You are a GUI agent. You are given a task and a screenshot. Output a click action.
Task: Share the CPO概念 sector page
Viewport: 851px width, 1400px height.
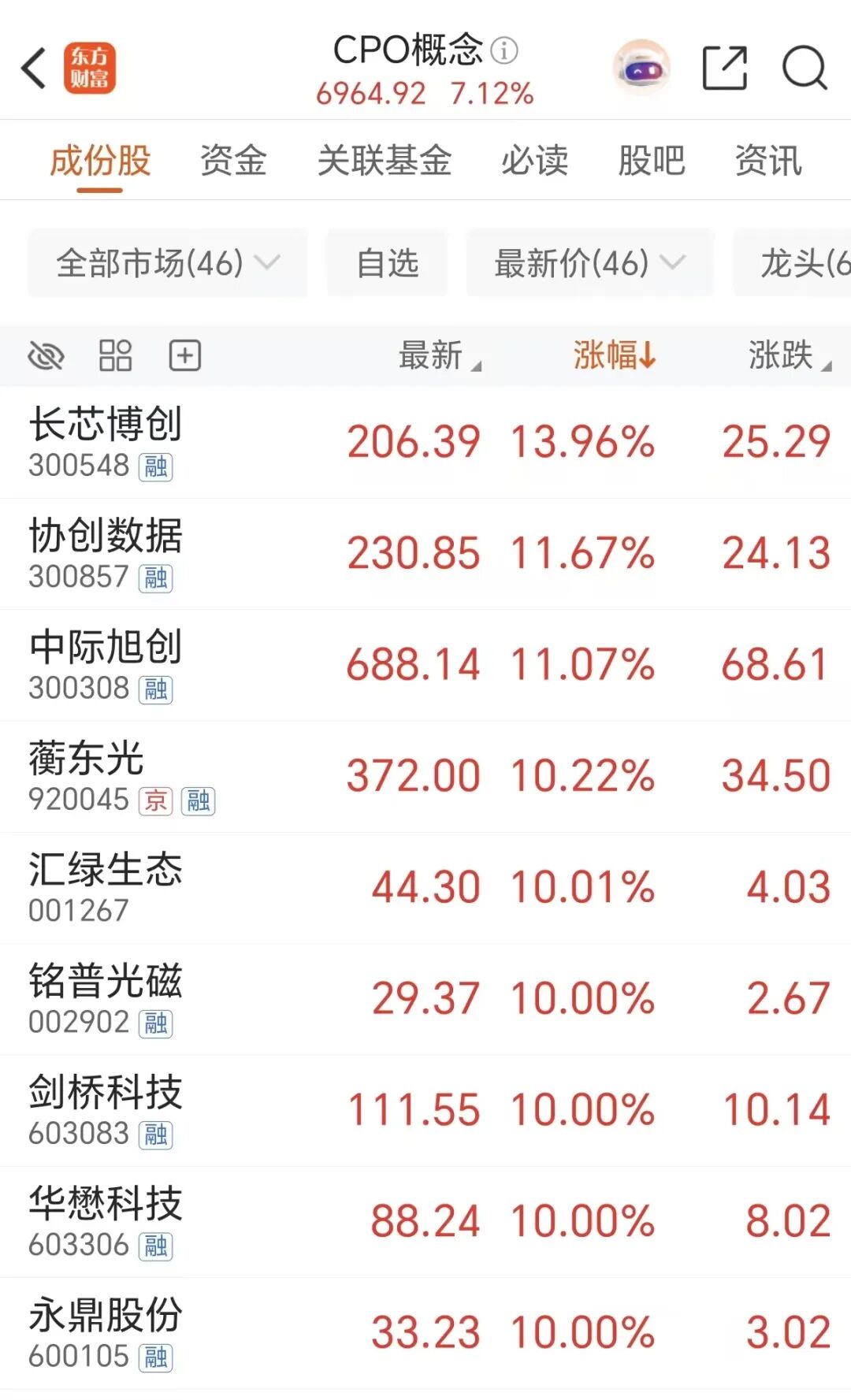(x=724, y=68)
